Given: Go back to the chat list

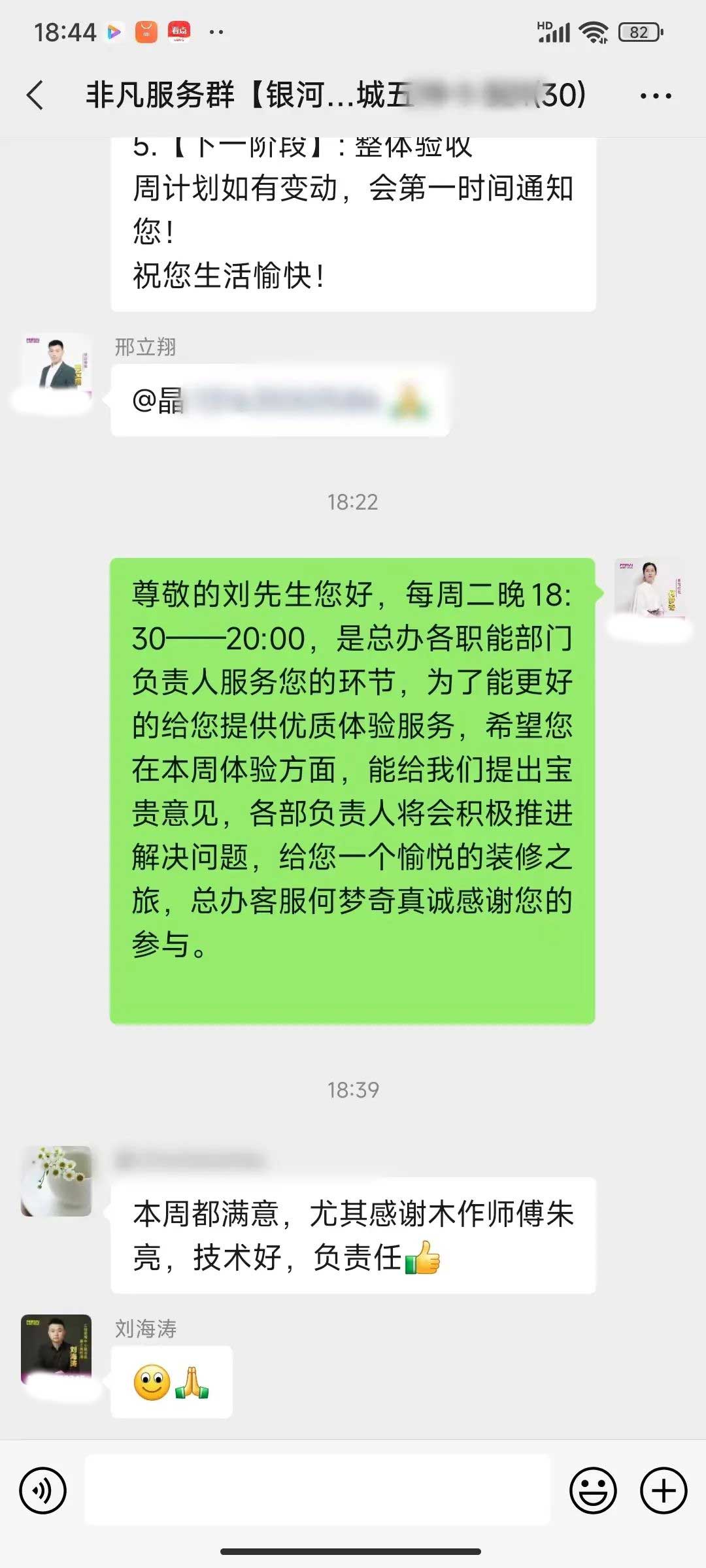Looking at the screenshot, I should click(35, 95).
